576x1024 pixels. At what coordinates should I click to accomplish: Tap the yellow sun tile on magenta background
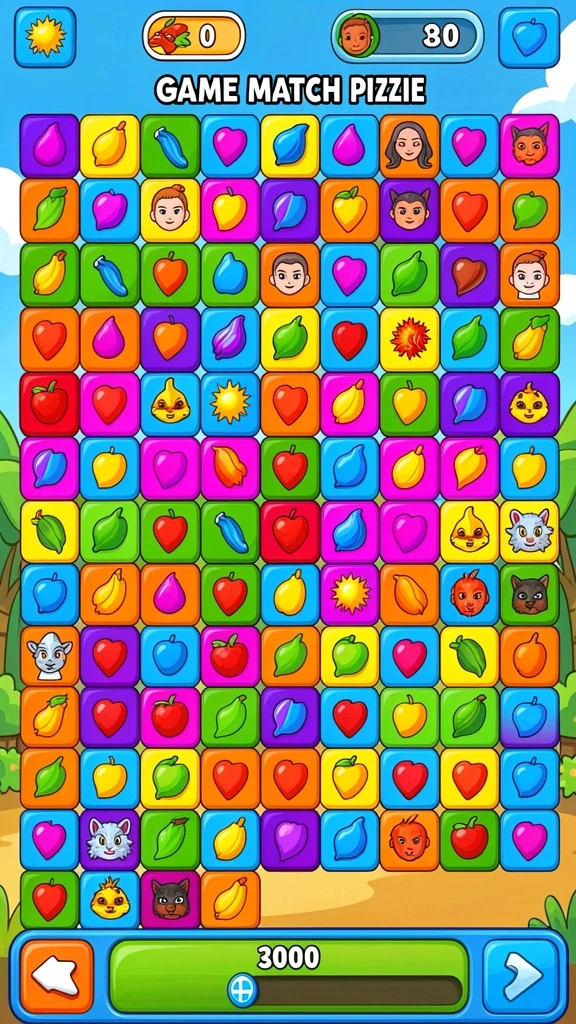coord(349,595)
